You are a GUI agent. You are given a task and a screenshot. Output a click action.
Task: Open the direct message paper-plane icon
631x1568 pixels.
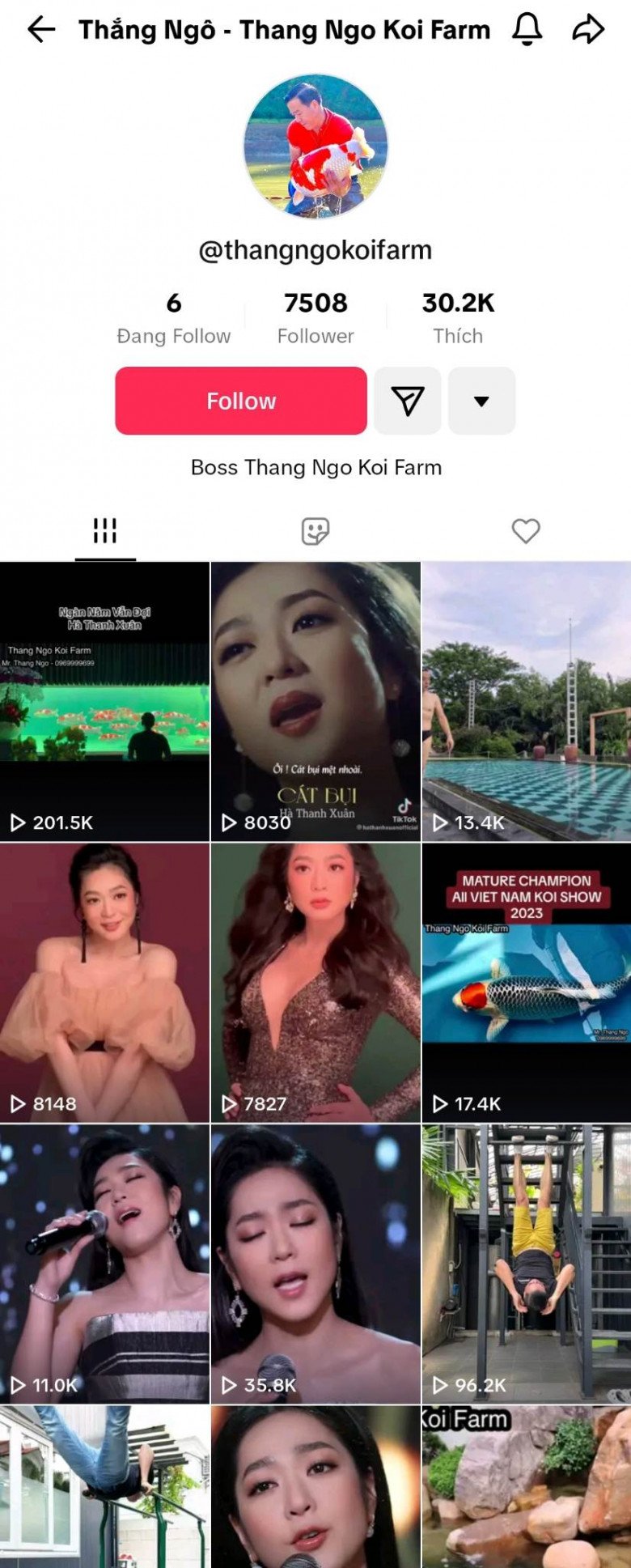click(407, 401)
